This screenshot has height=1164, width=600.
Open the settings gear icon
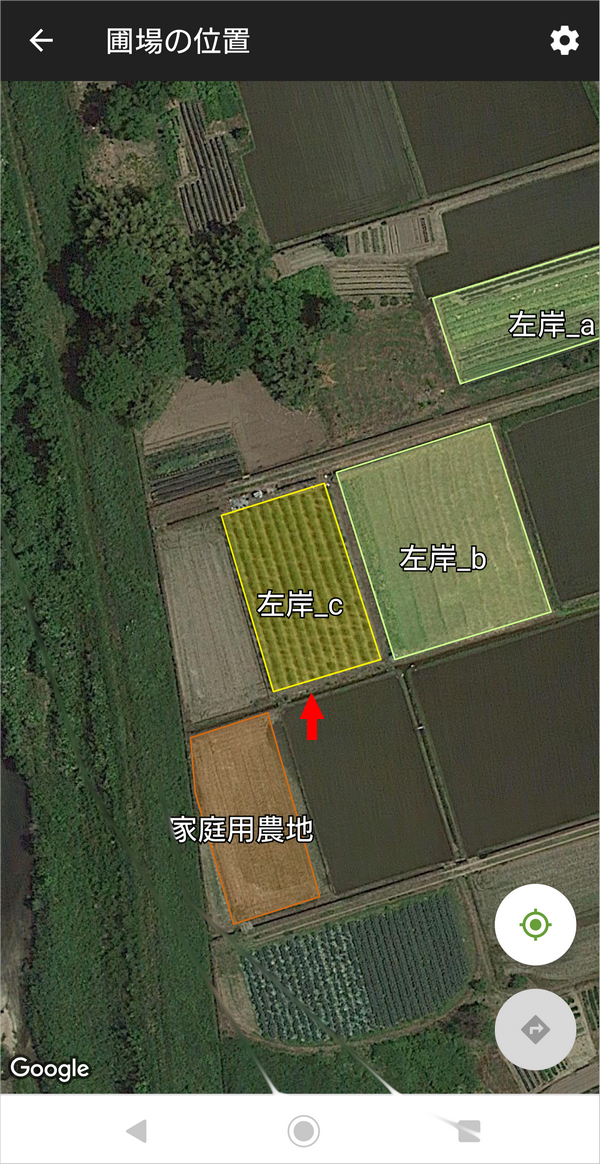point(564,41)
